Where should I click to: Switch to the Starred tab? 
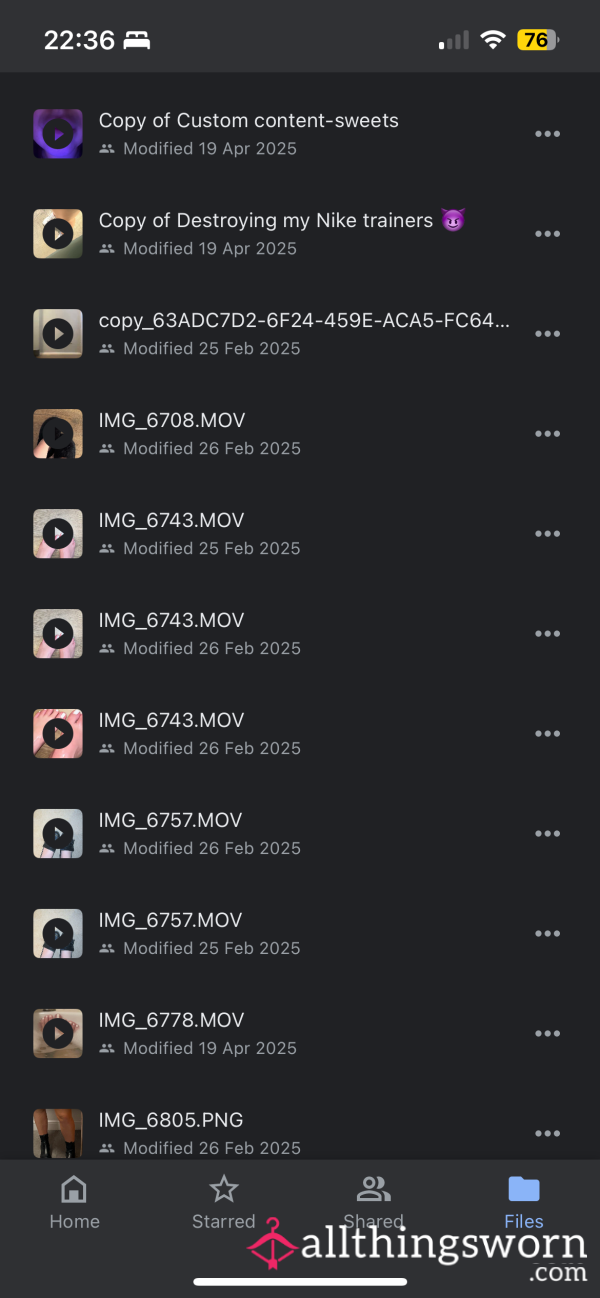[x=224, y=1203]
